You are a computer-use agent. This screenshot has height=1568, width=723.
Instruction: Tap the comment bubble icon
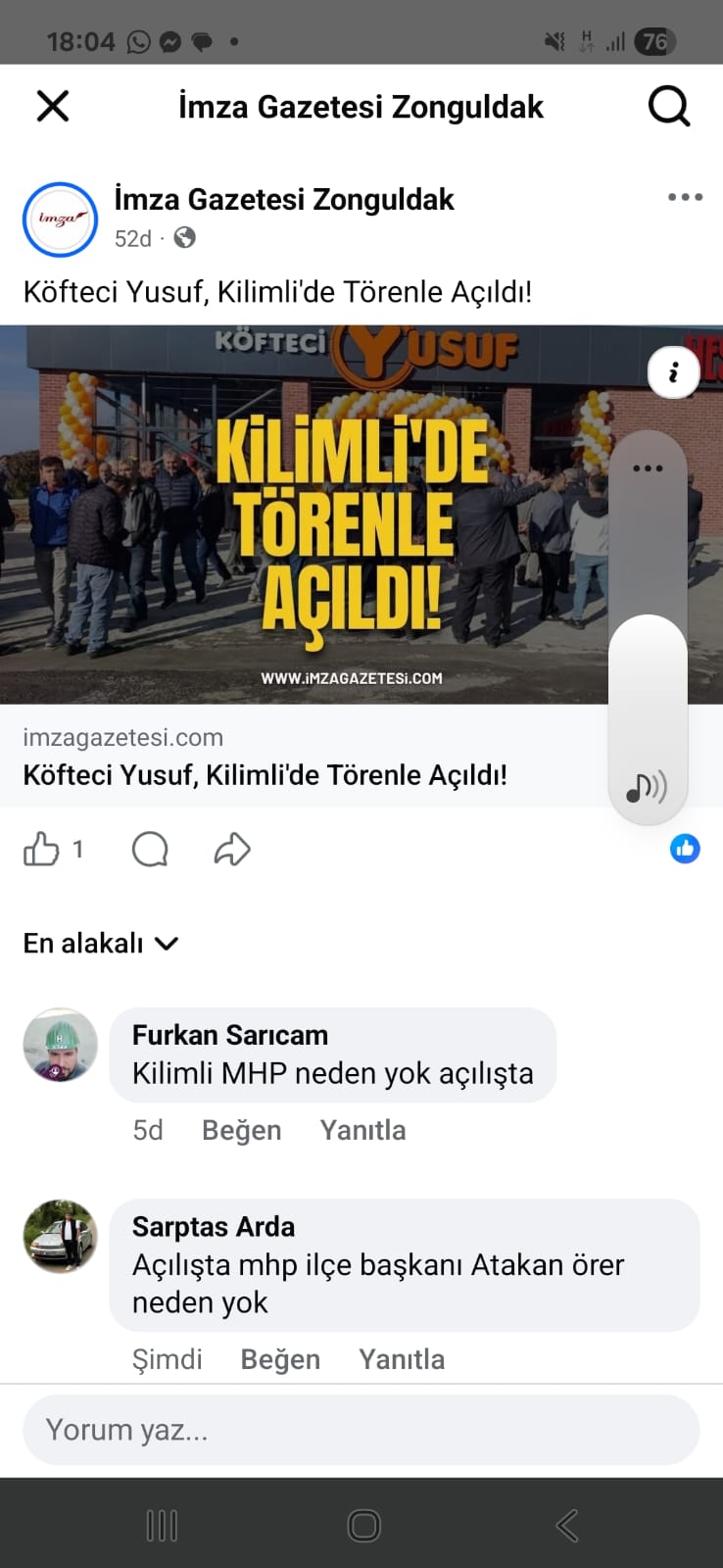(x=150, y=849)
